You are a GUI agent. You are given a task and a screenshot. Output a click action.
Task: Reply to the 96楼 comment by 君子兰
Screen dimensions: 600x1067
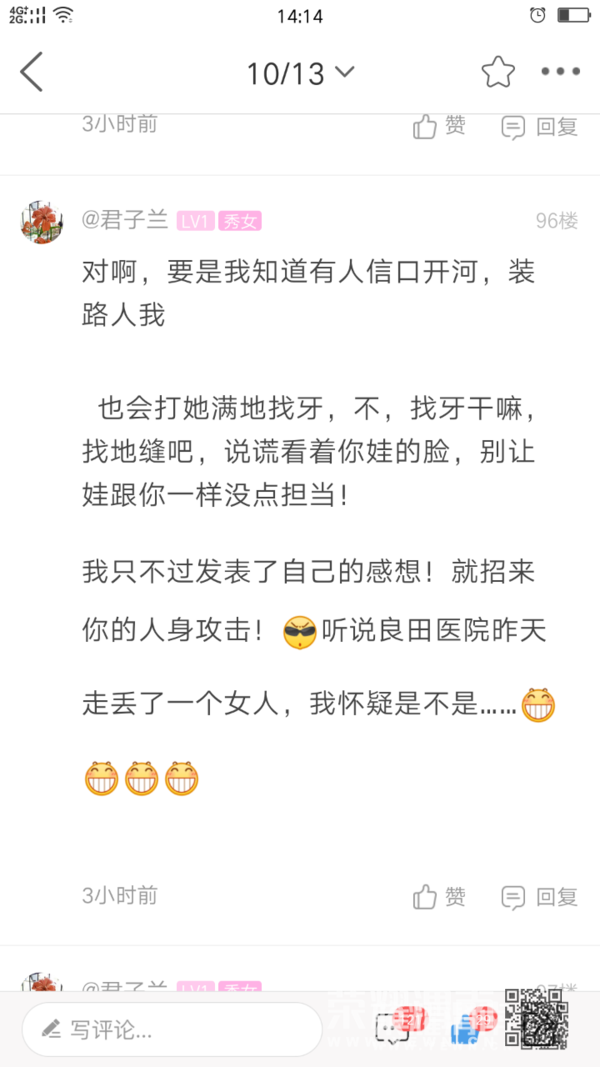point(540,896)
